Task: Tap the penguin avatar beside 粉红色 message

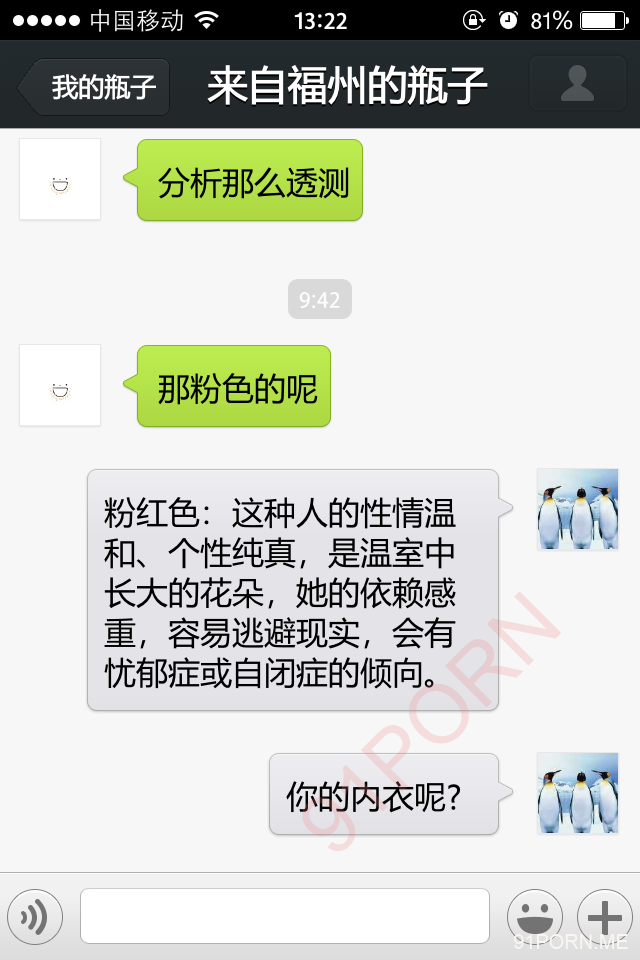Action: (577, 509)
